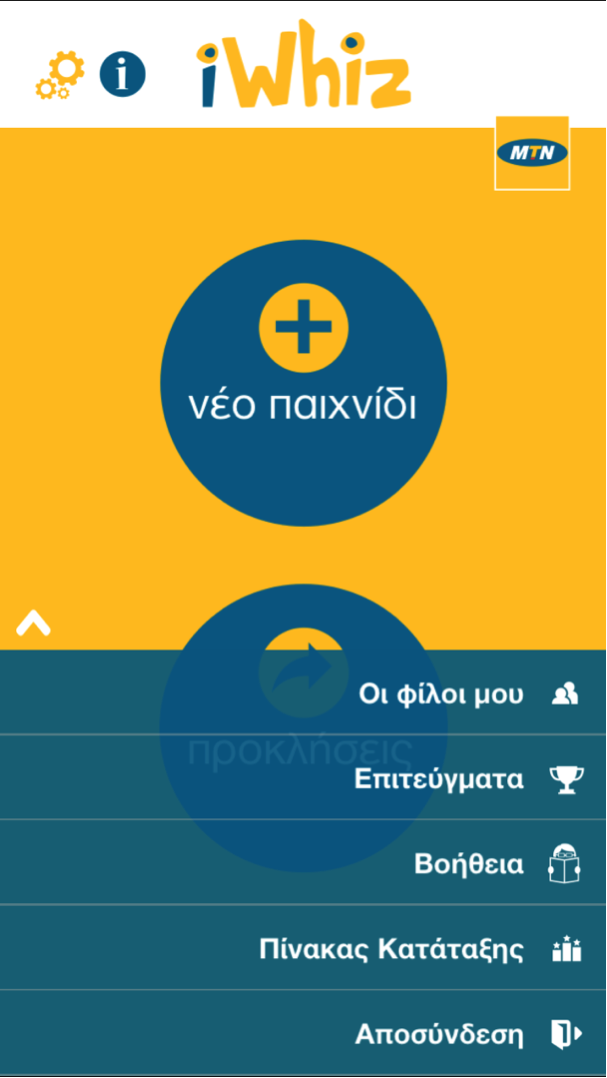The height and width of the screenshot is (1078, 607).
Task: Open the info icon
Action: (122, 75)
